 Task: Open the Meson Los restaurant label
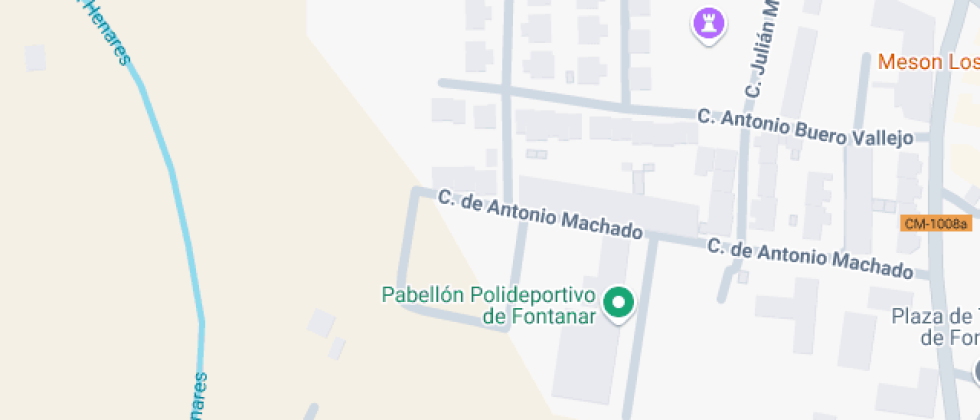(x=927, y=62)
